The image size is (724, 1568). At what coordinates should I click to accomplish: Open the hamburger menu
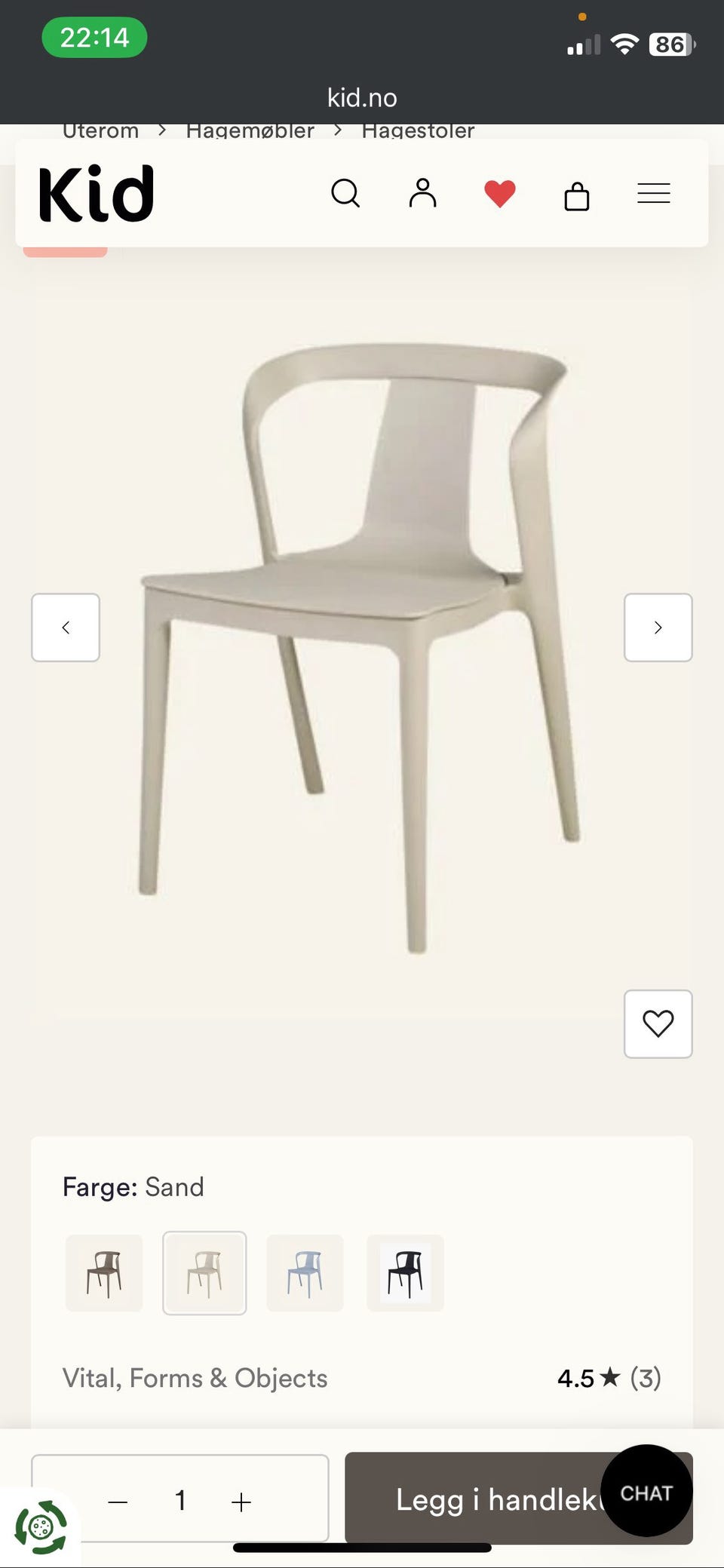(654, 194)
